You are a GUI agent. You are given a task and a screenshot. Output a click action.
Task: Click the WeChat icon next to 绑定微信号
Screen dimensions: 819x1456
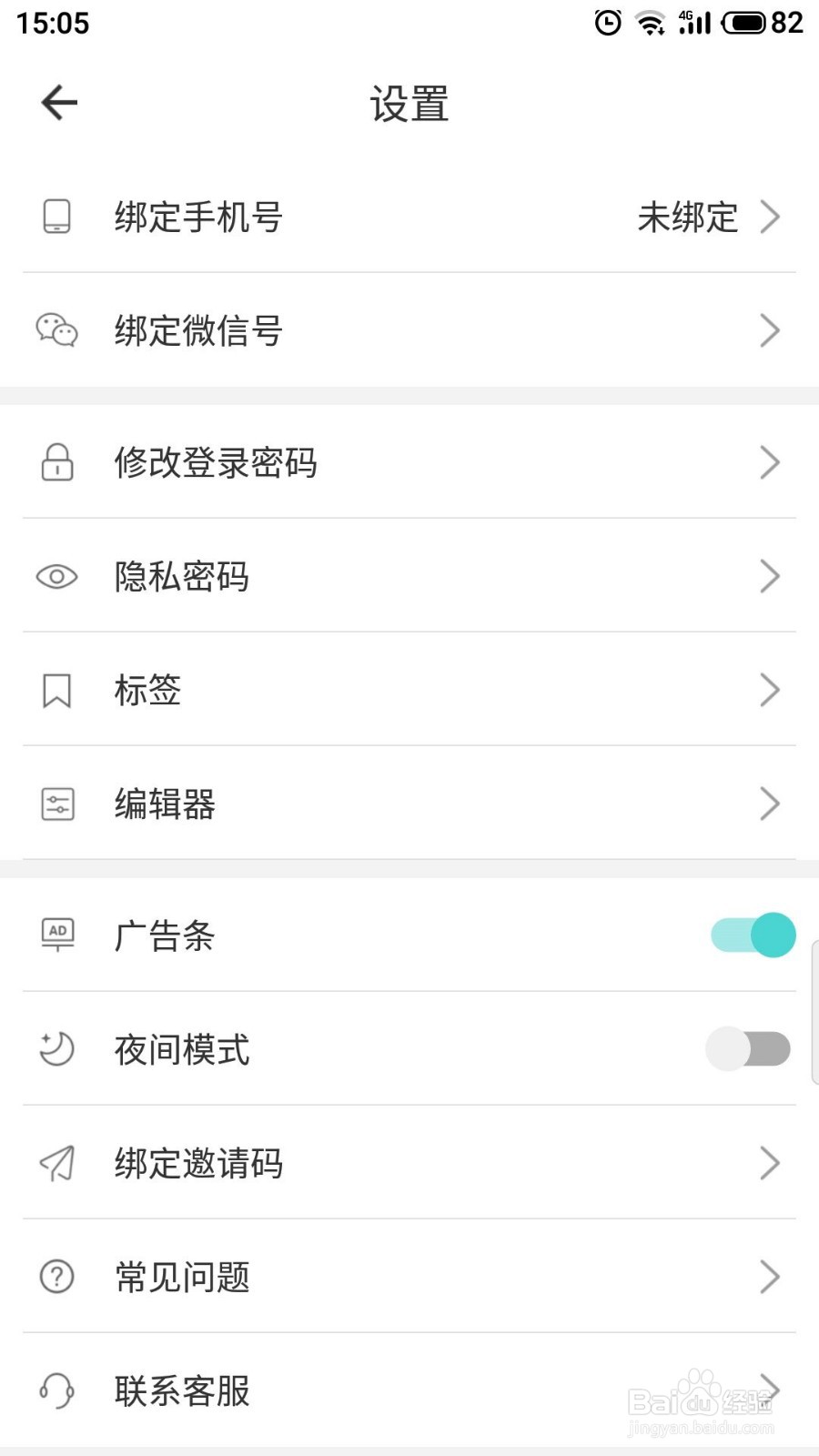[56, 330]
